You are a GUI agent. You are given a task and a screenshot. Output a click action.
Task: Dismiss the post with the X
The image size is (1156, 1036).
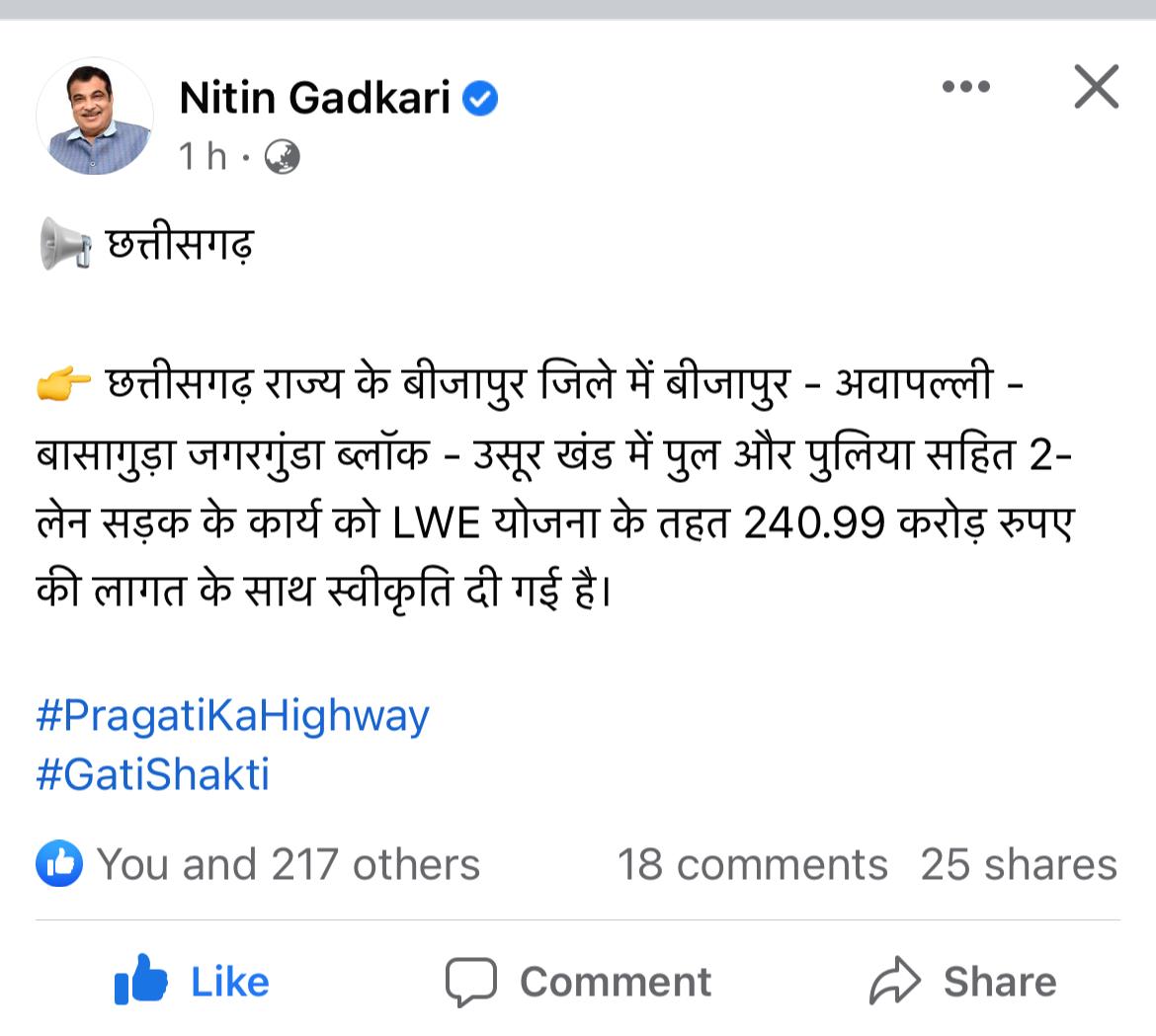[x=1096, y=88]
